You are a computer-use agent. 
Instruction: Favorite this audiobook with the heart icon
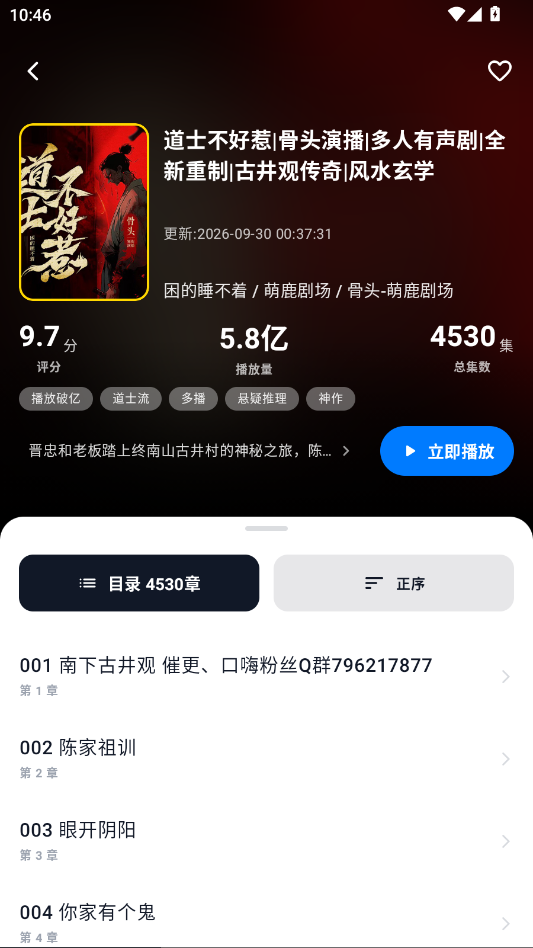tap(499, 71)
